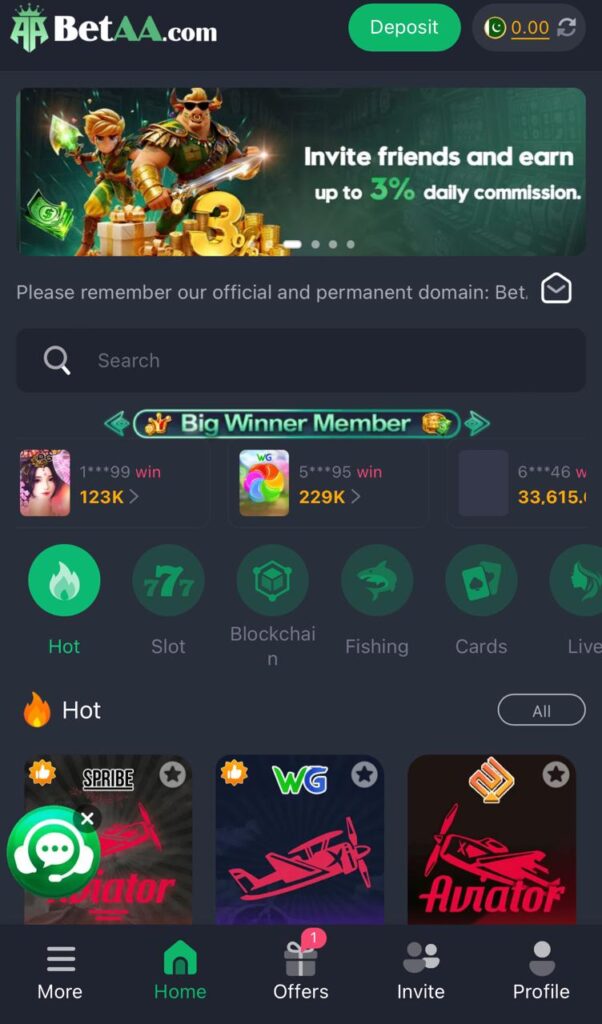602x1024 pixels.
Task: Dismiss the floating chat support bubble
Action: pyautogui.click(x=88, y=819)
